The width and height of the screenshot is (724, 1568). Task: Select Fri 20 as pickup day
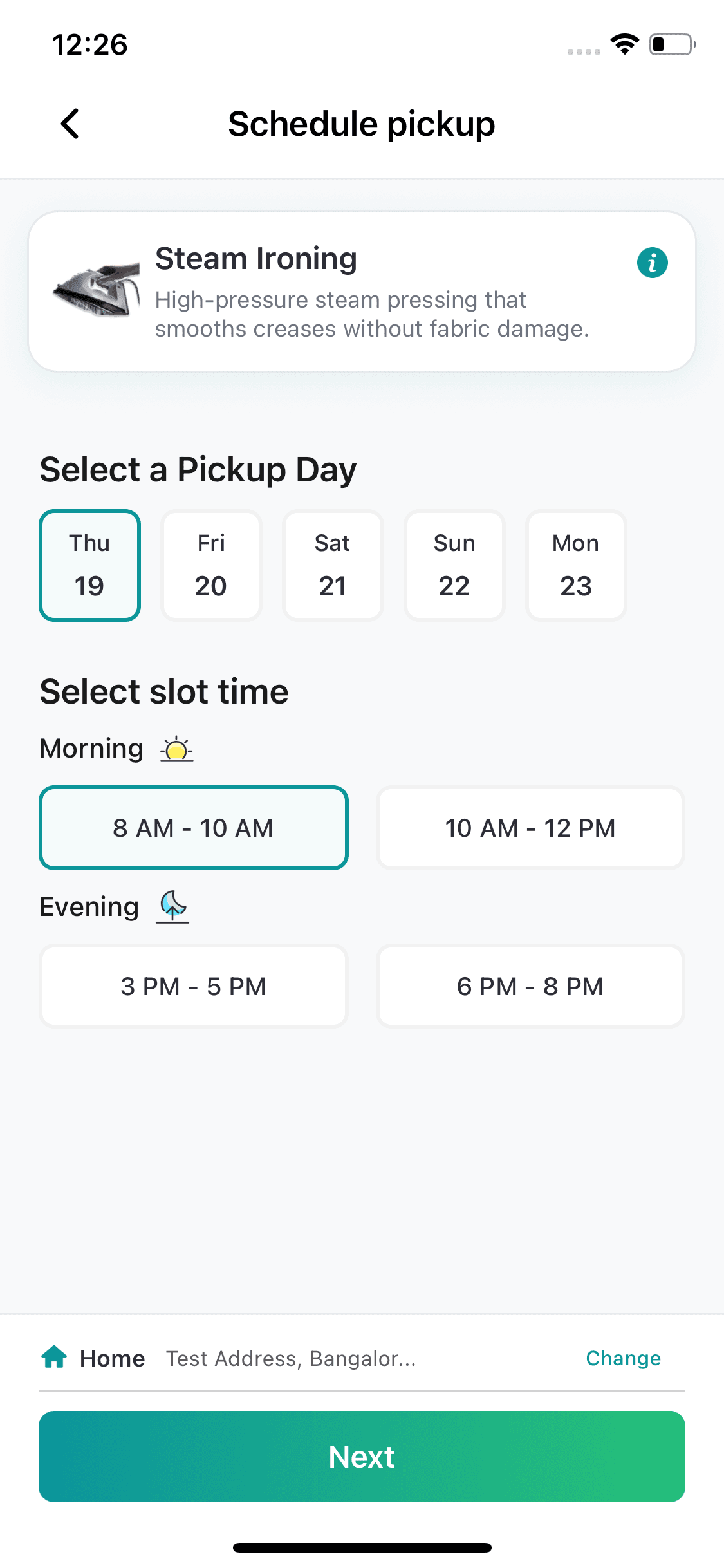(211, 565)
